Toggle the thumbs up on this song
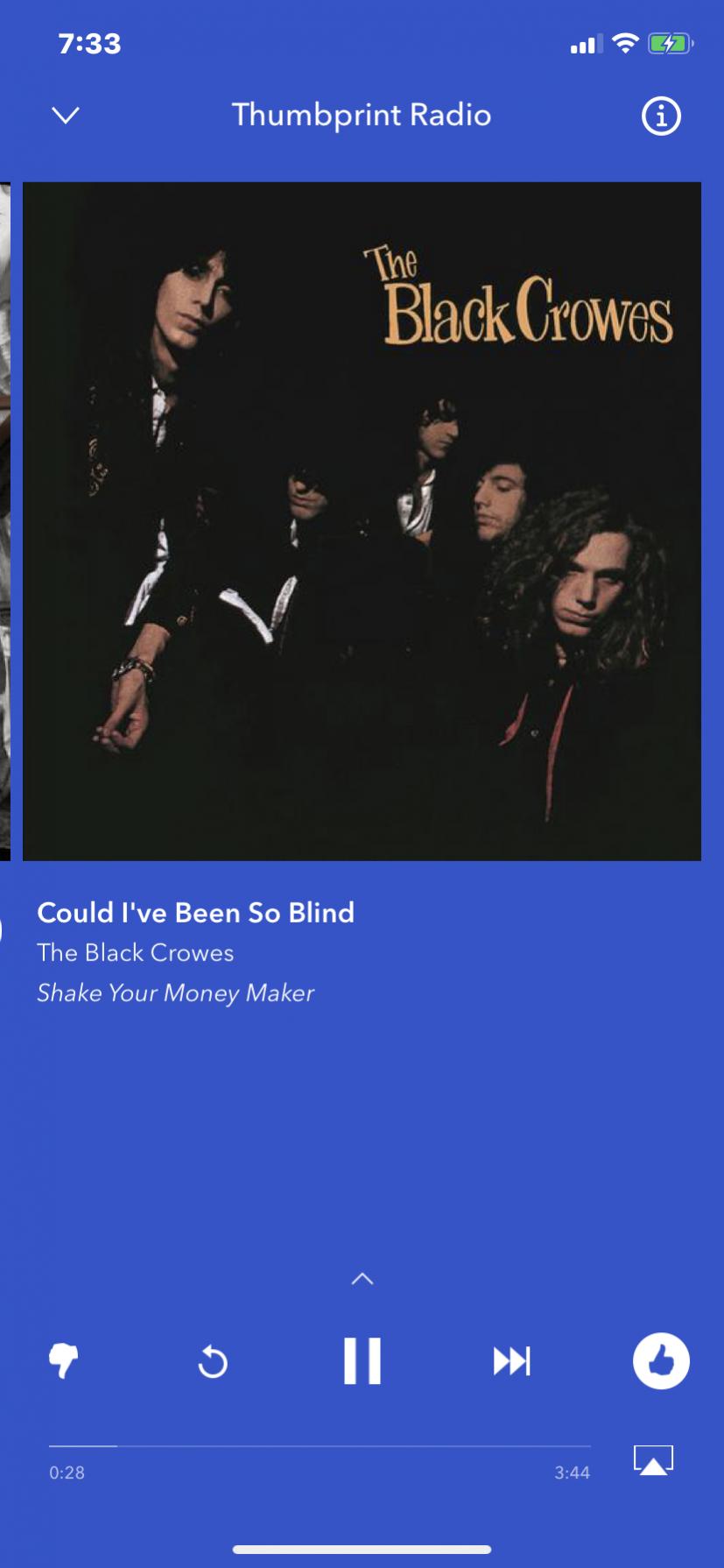 (661, 1361)
